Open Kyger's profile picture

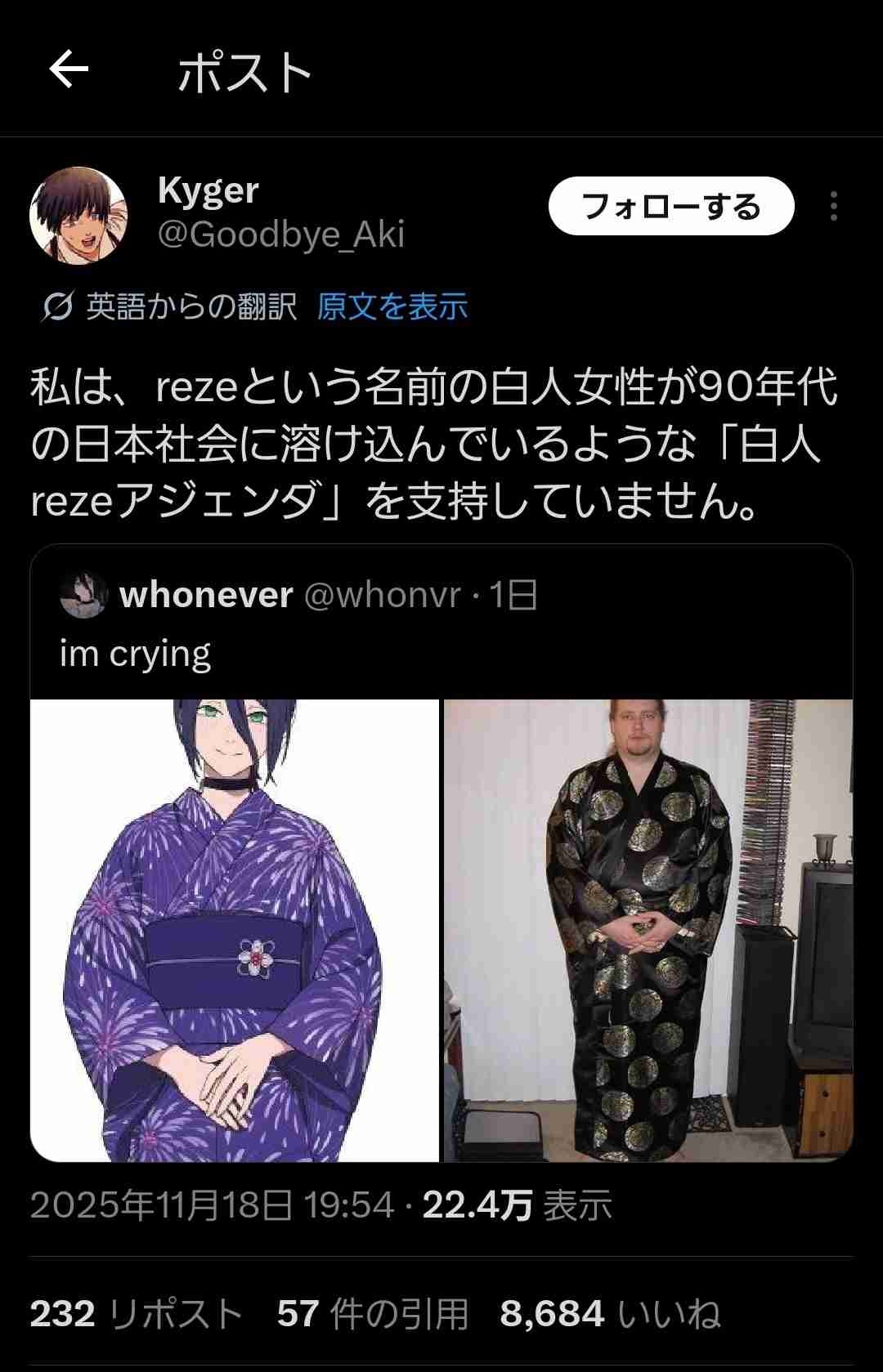point(78,216)
